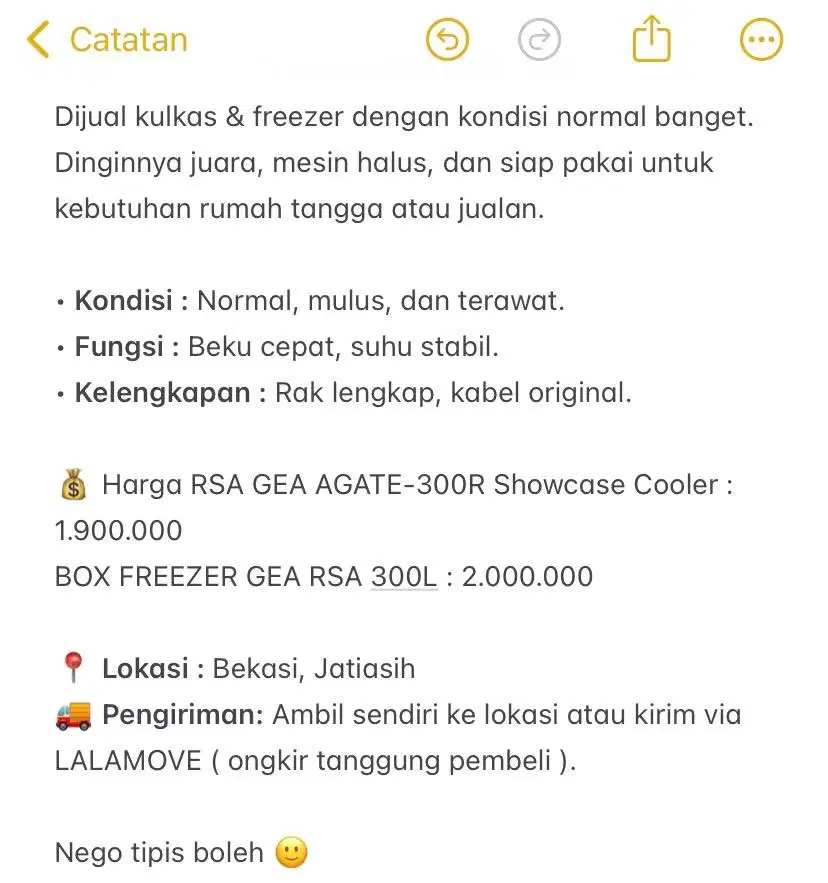This screenshot has width=828, height=883.
Task: Open the underlined 300L data detector link
Action: (x=404, y=577)
